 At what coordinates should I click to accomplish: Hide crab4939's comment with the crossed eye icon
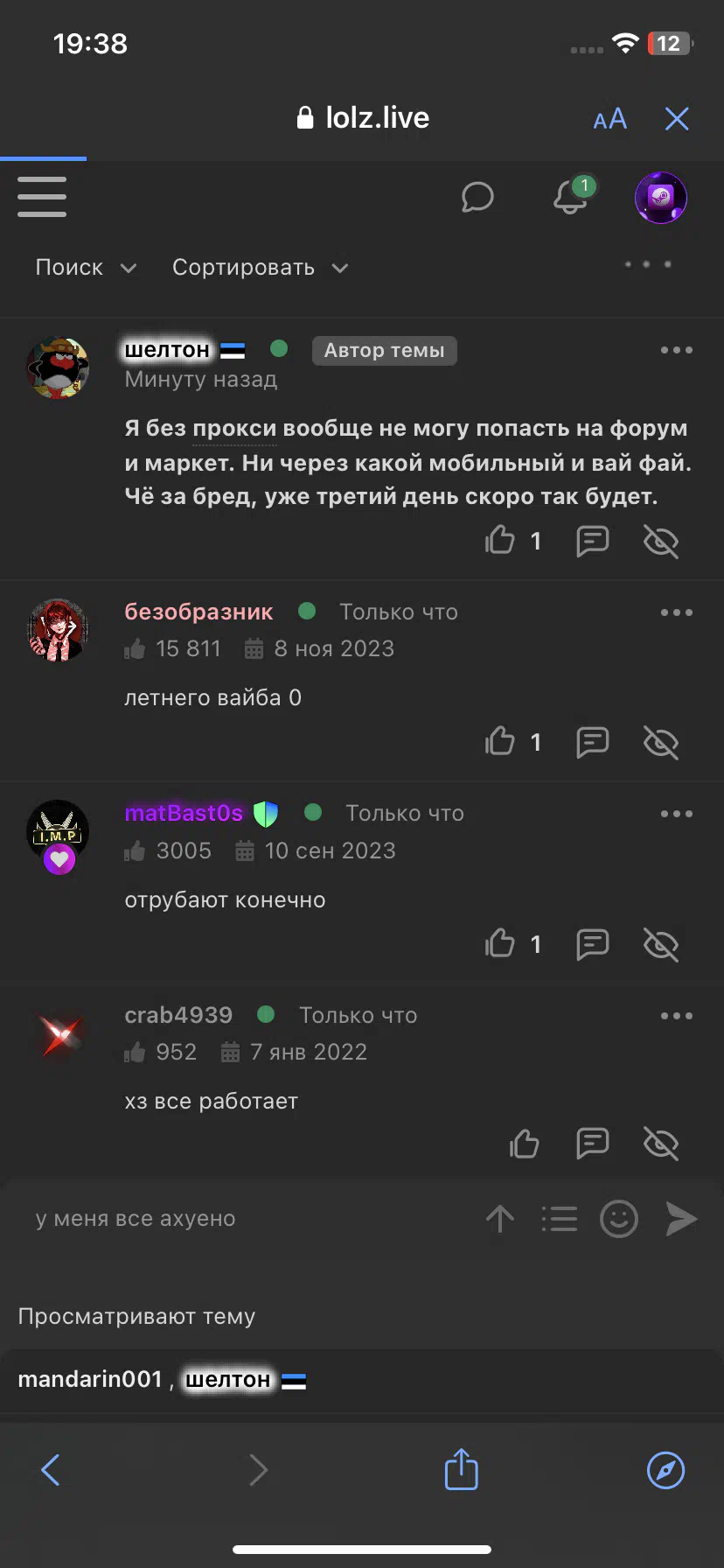(661, 1144)
